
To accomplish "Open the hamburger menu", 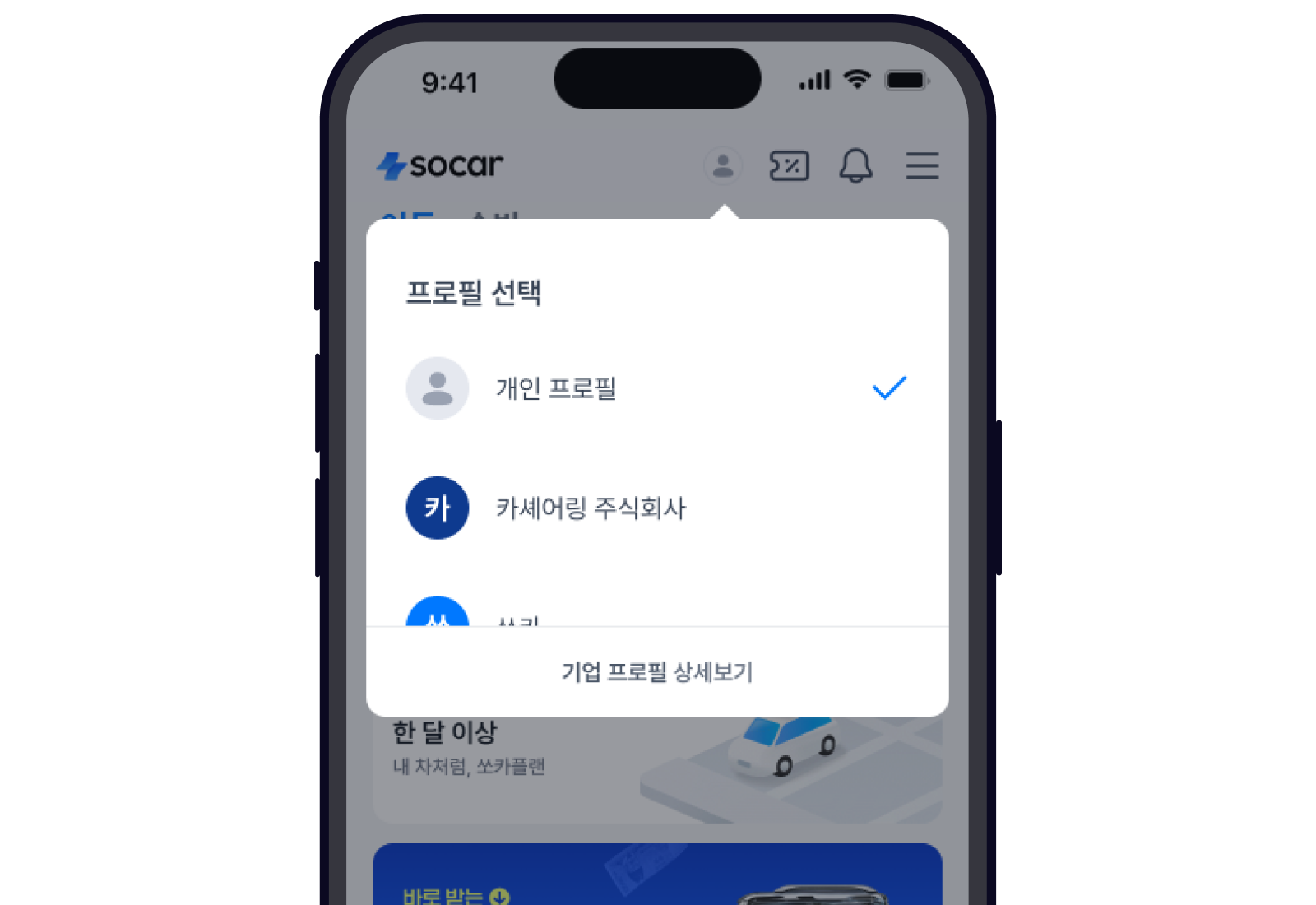I will tap(922, 166).
